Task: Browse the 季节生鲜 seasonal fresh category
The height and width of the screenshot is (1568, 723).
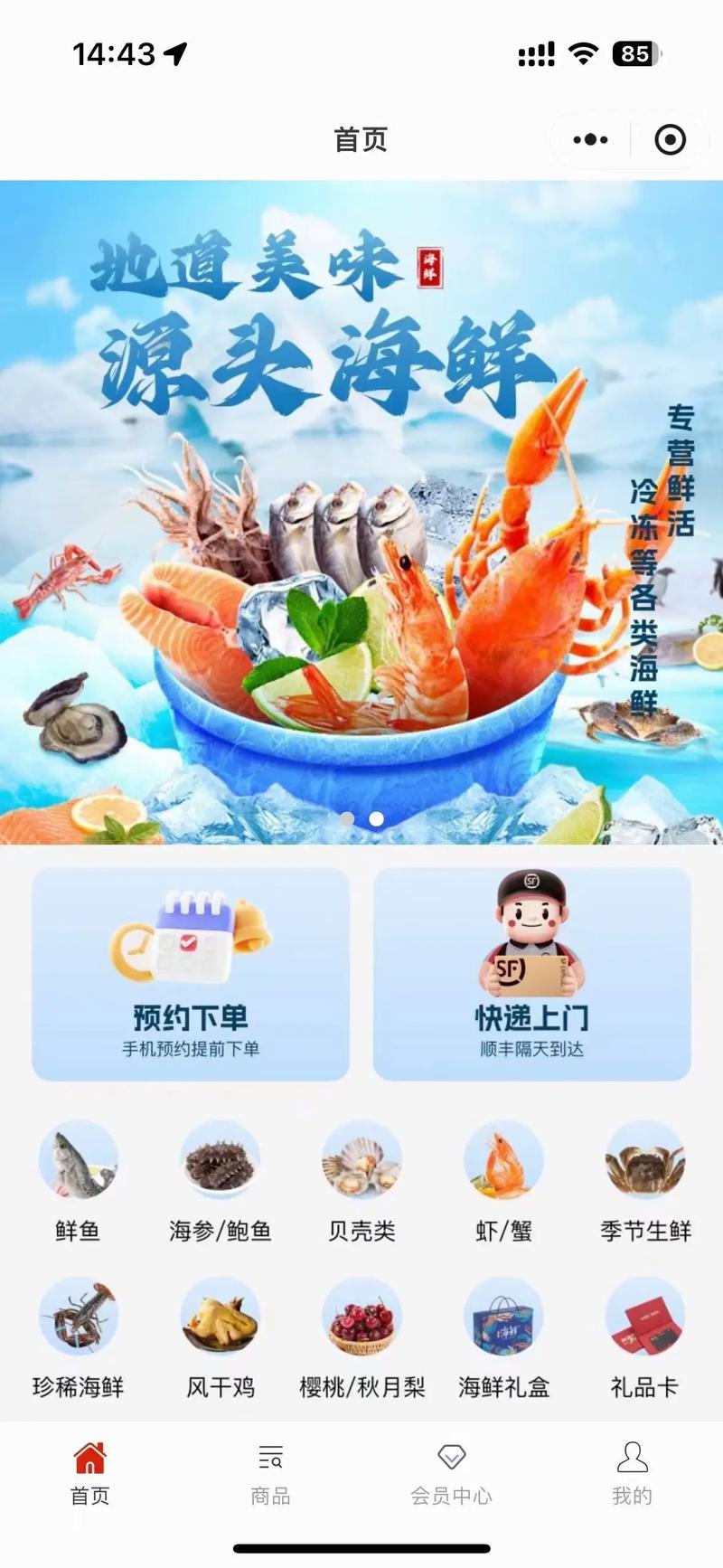Action: click(x=643, y=1176)
